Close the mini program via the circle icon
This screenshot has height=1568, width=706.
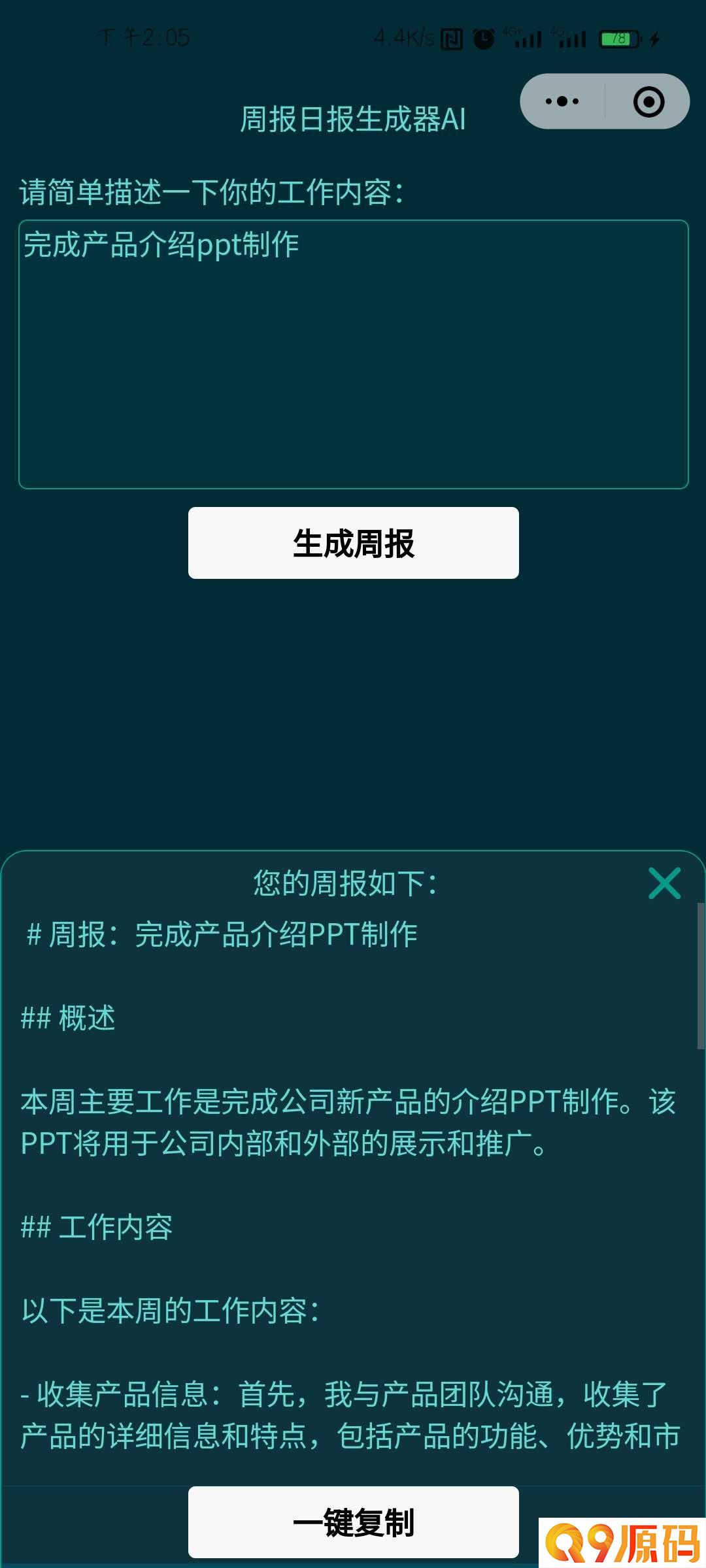click(648, 101)
